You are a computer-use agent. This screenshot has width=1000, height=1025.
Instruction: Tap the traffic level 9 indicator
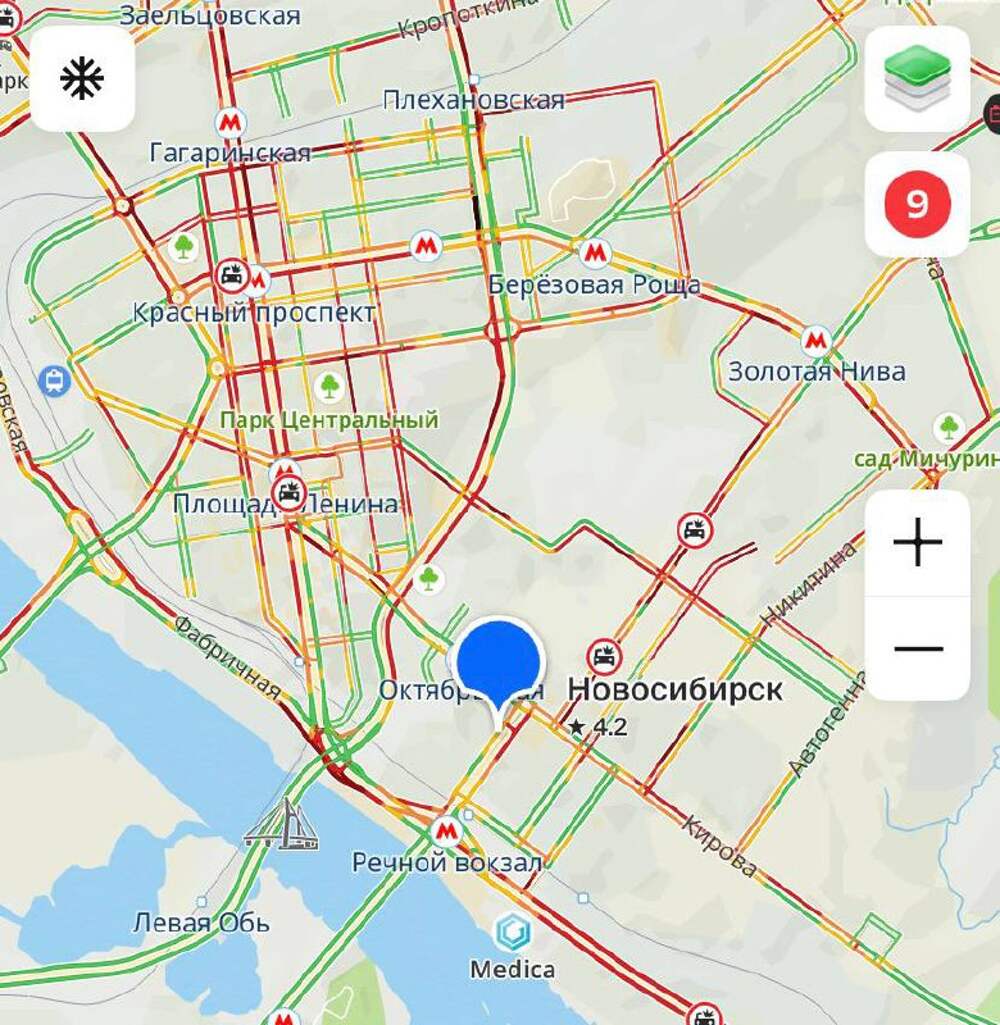(917, 204)
